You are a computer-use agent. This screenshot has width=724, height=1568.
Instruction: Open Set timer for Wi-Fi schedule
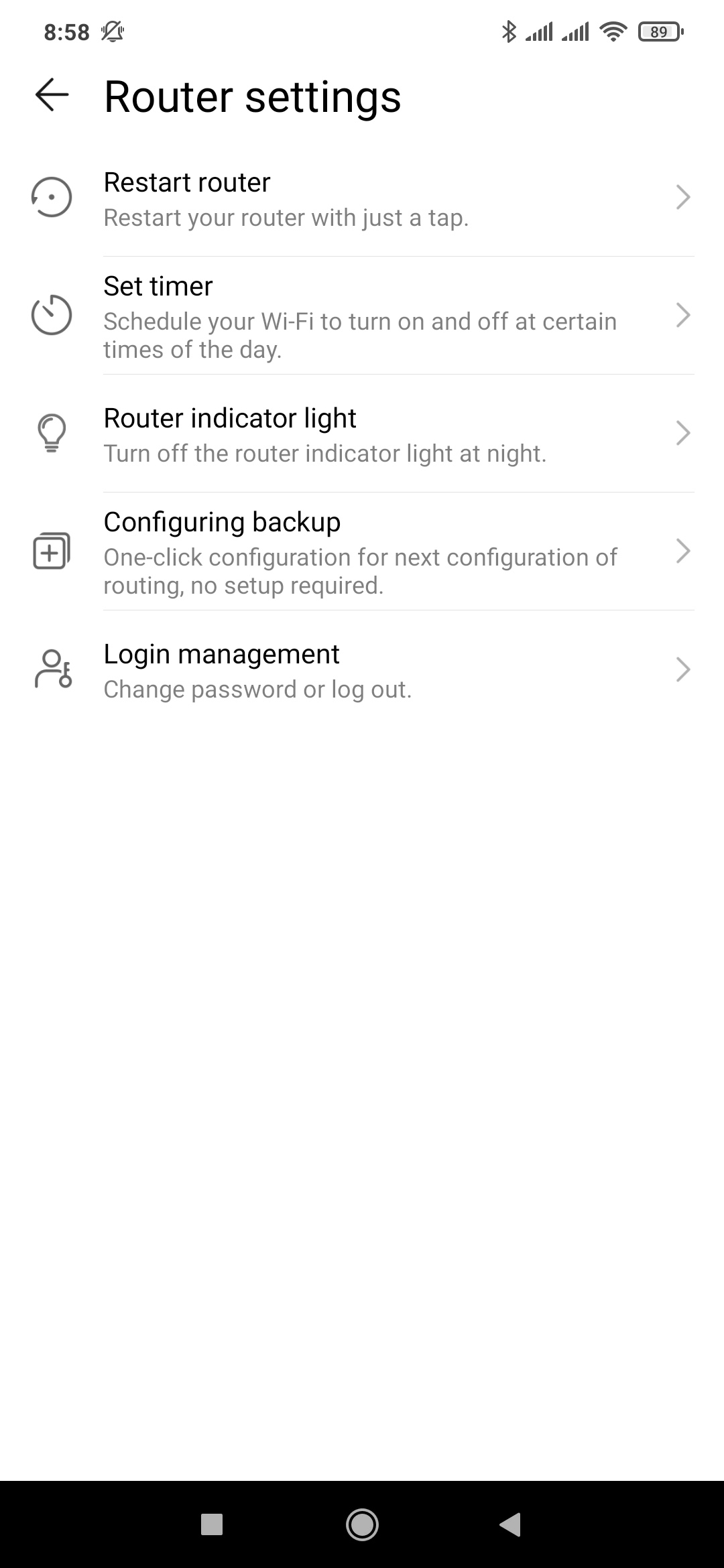362,316
